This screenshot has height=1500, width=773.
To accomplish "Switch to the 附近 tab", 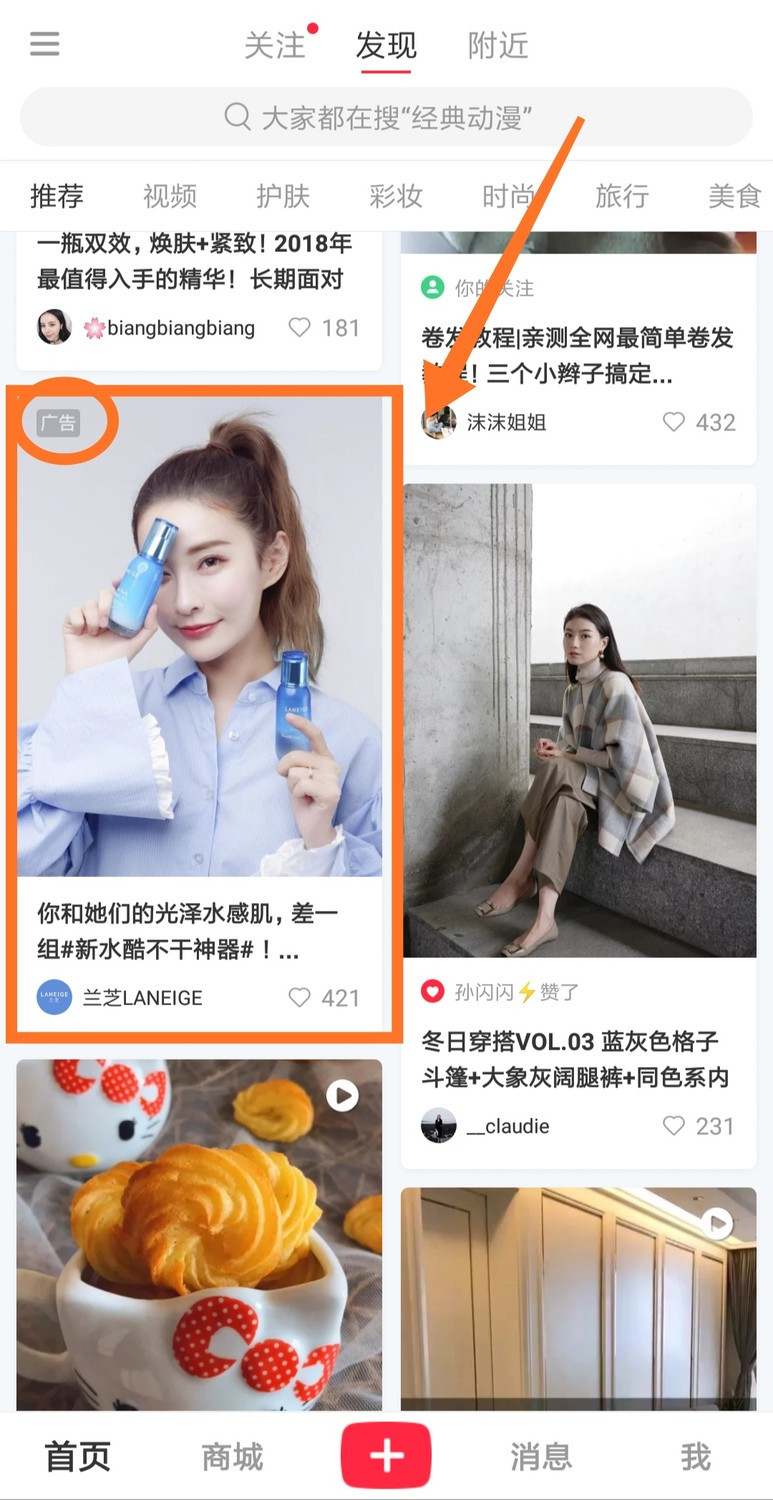I will pyautogui.click(x=497, y=46).
